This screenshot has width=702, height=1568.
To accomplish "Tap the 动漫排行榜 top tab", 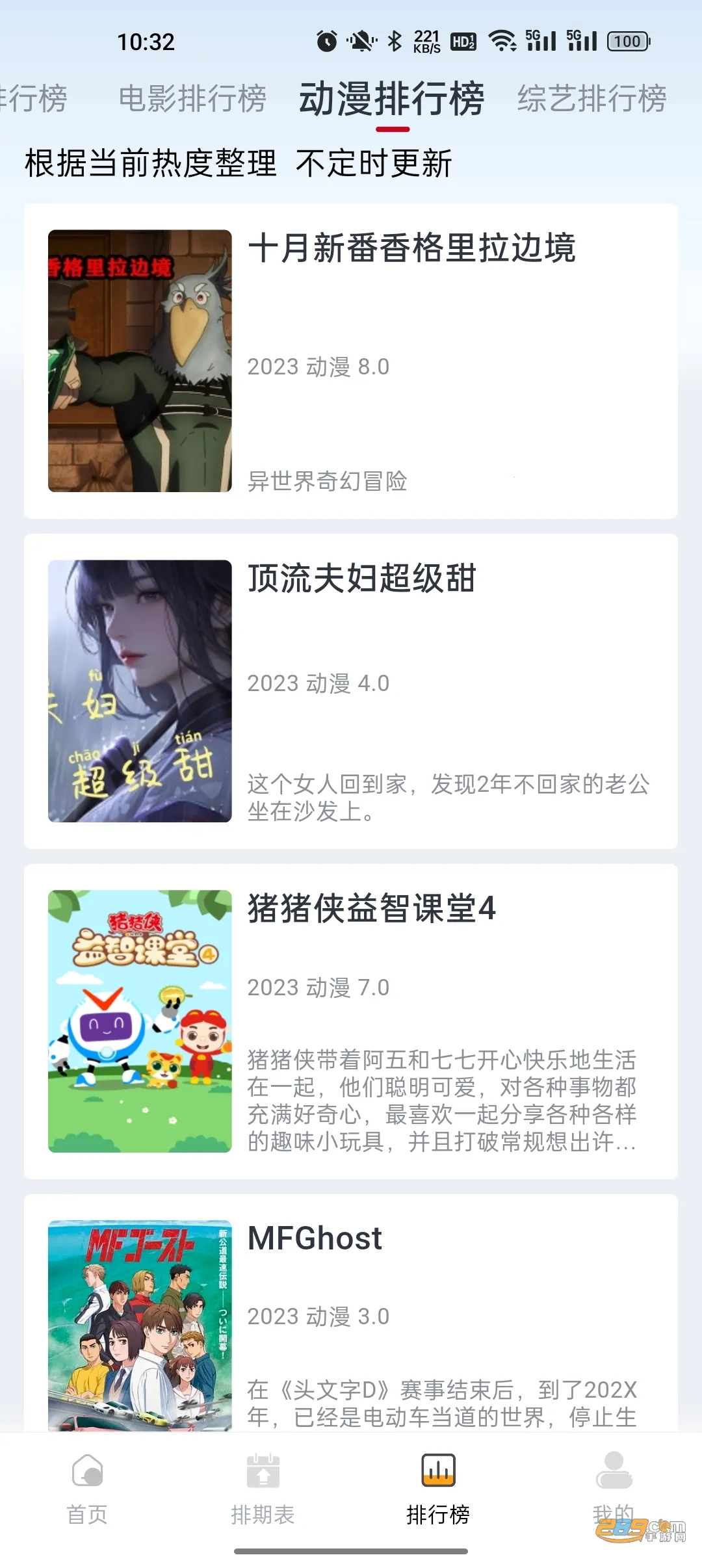I will 392,99.
